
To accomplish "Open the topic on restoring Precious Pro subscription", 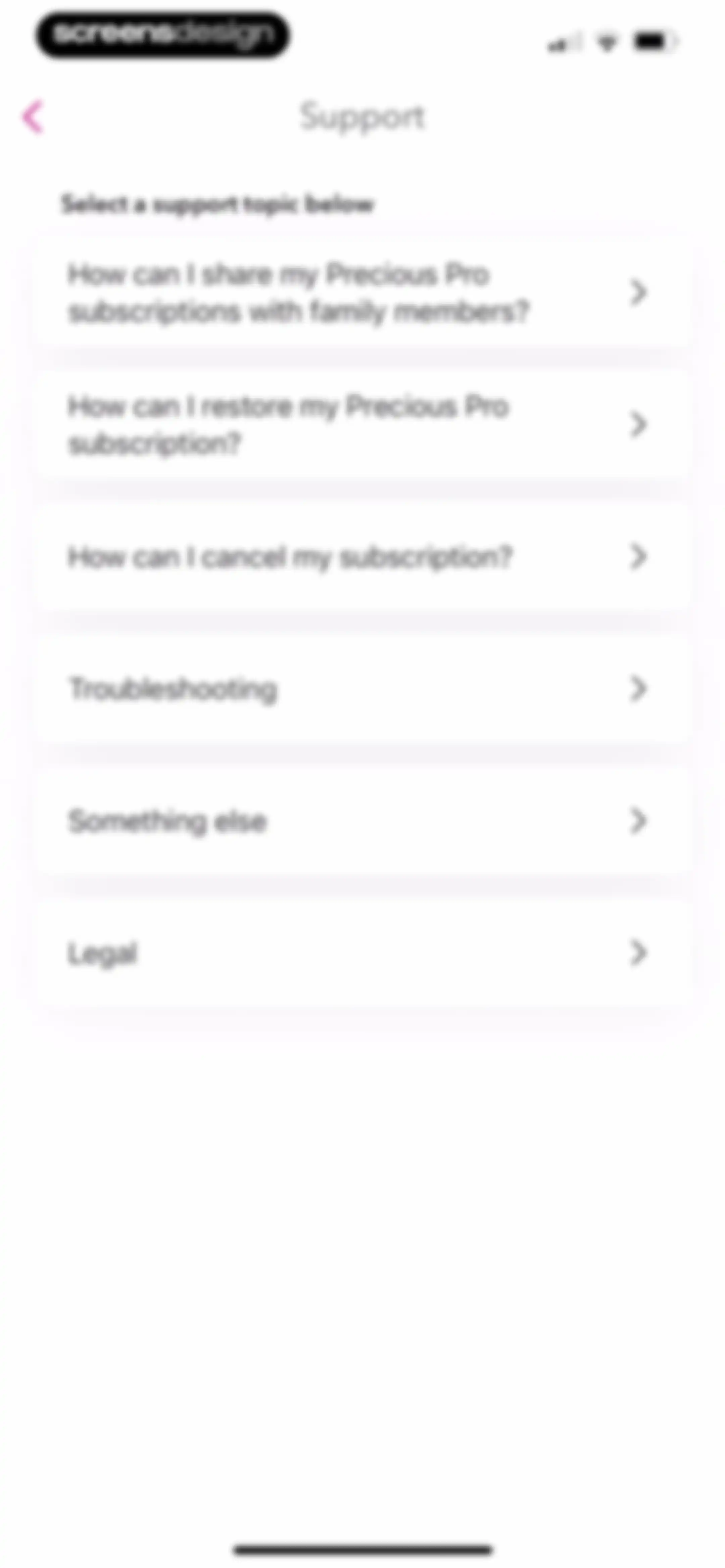I will click(363, 425).
